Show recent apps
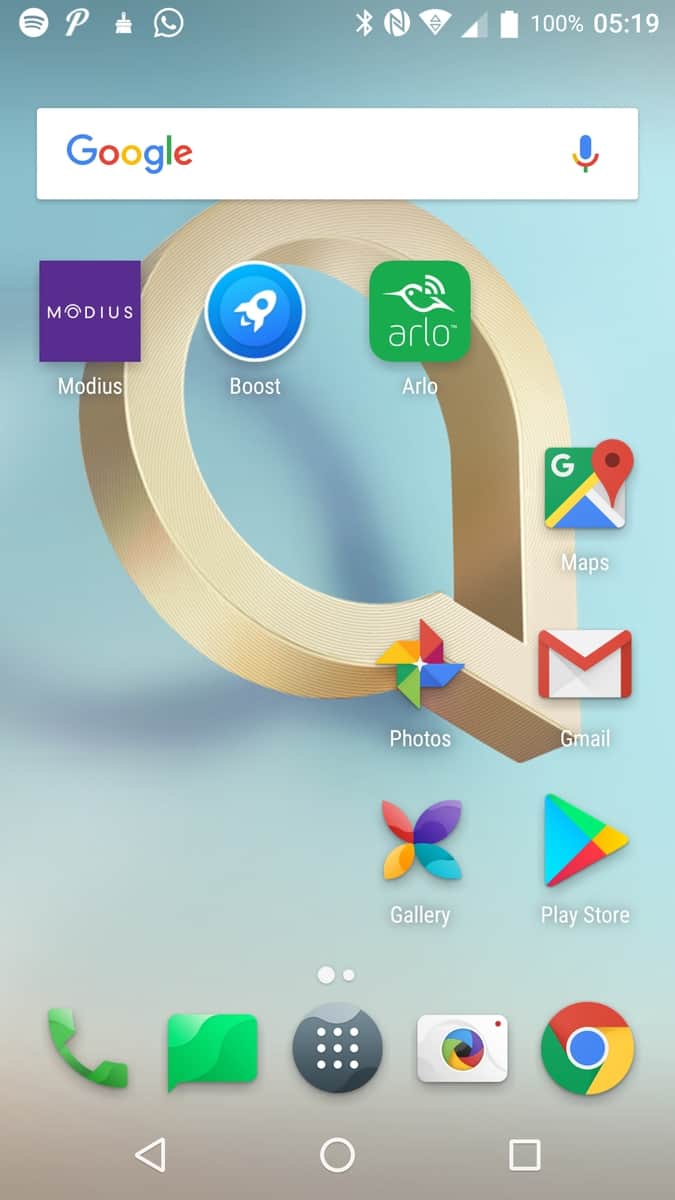Image resolution: width=675 pixels, height=1200 pixels. pyautogui.click(x=524, y=1155)
